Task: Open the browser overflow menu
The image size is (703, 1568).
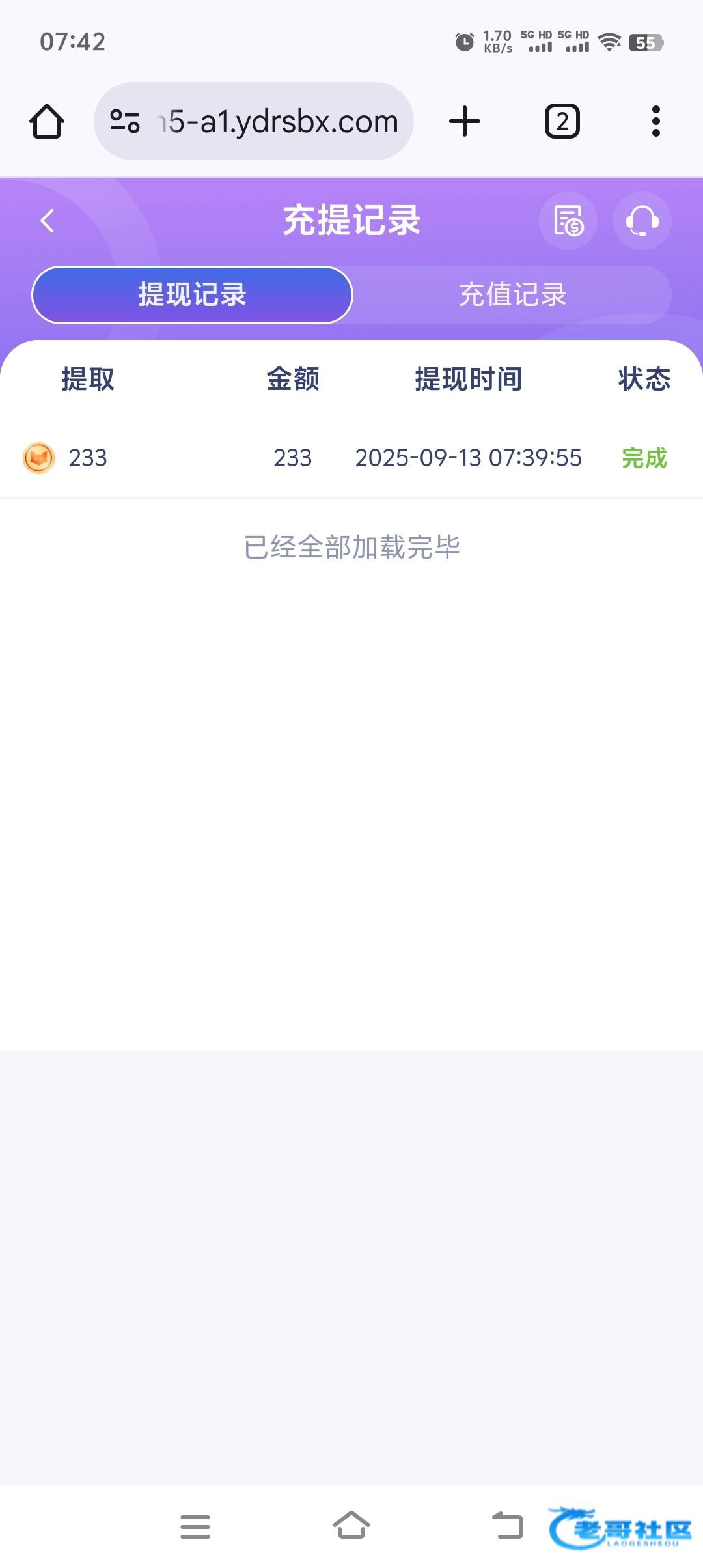Action: coord(655,121)
